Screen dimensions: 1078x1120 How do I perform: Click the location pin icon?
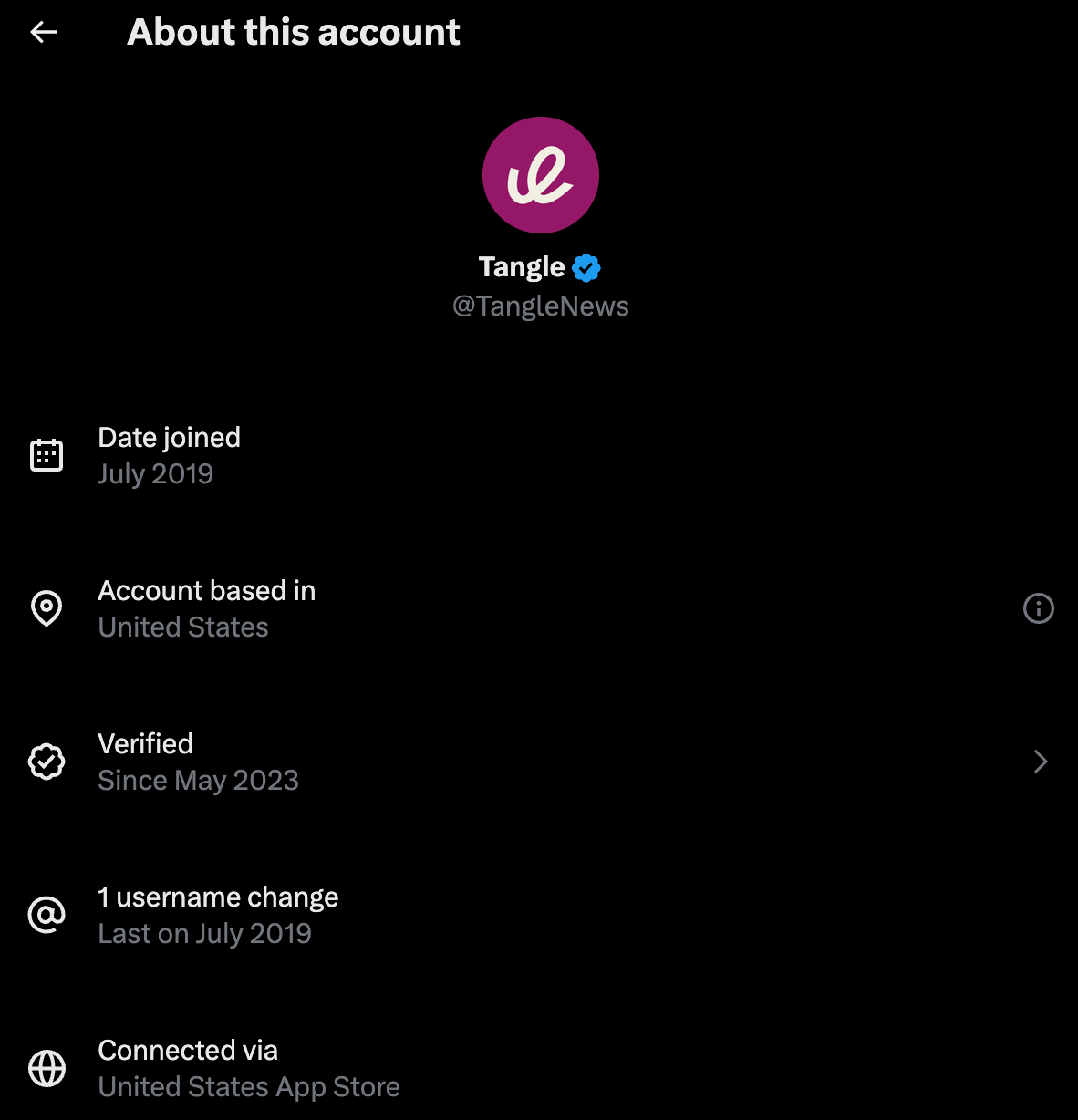click(x=47, y=608)
